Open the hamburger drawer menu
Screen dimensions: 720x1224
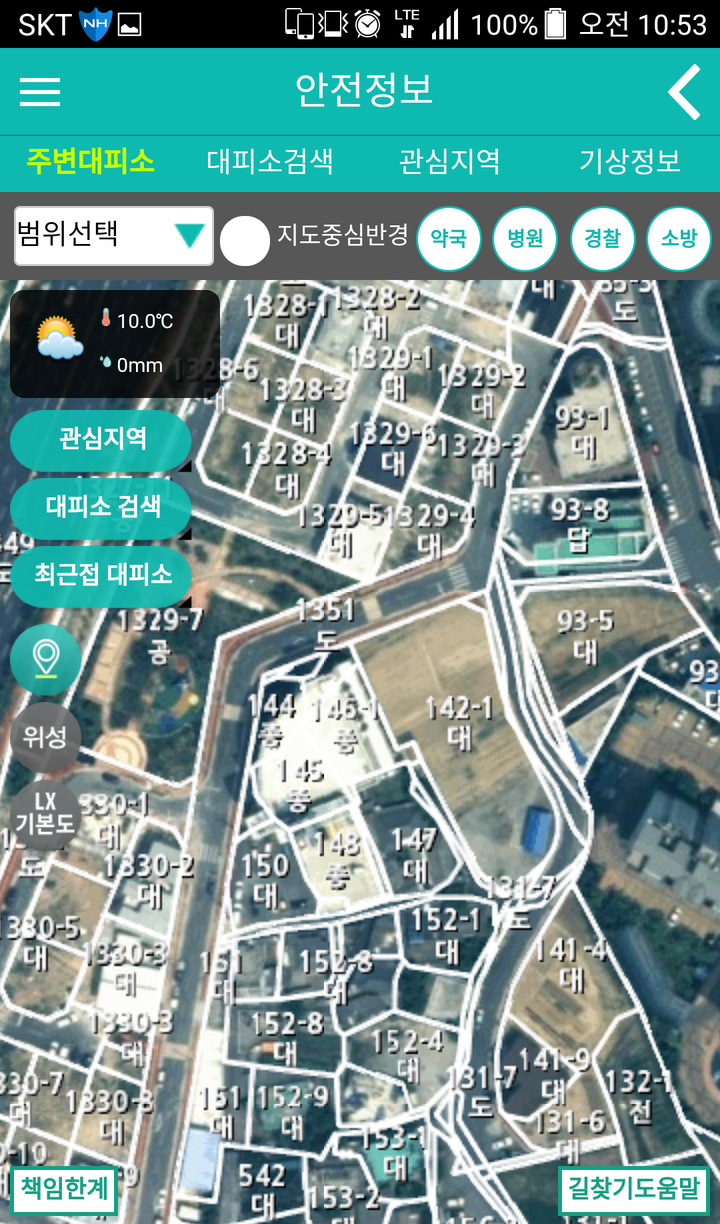[x=40, y=92]
